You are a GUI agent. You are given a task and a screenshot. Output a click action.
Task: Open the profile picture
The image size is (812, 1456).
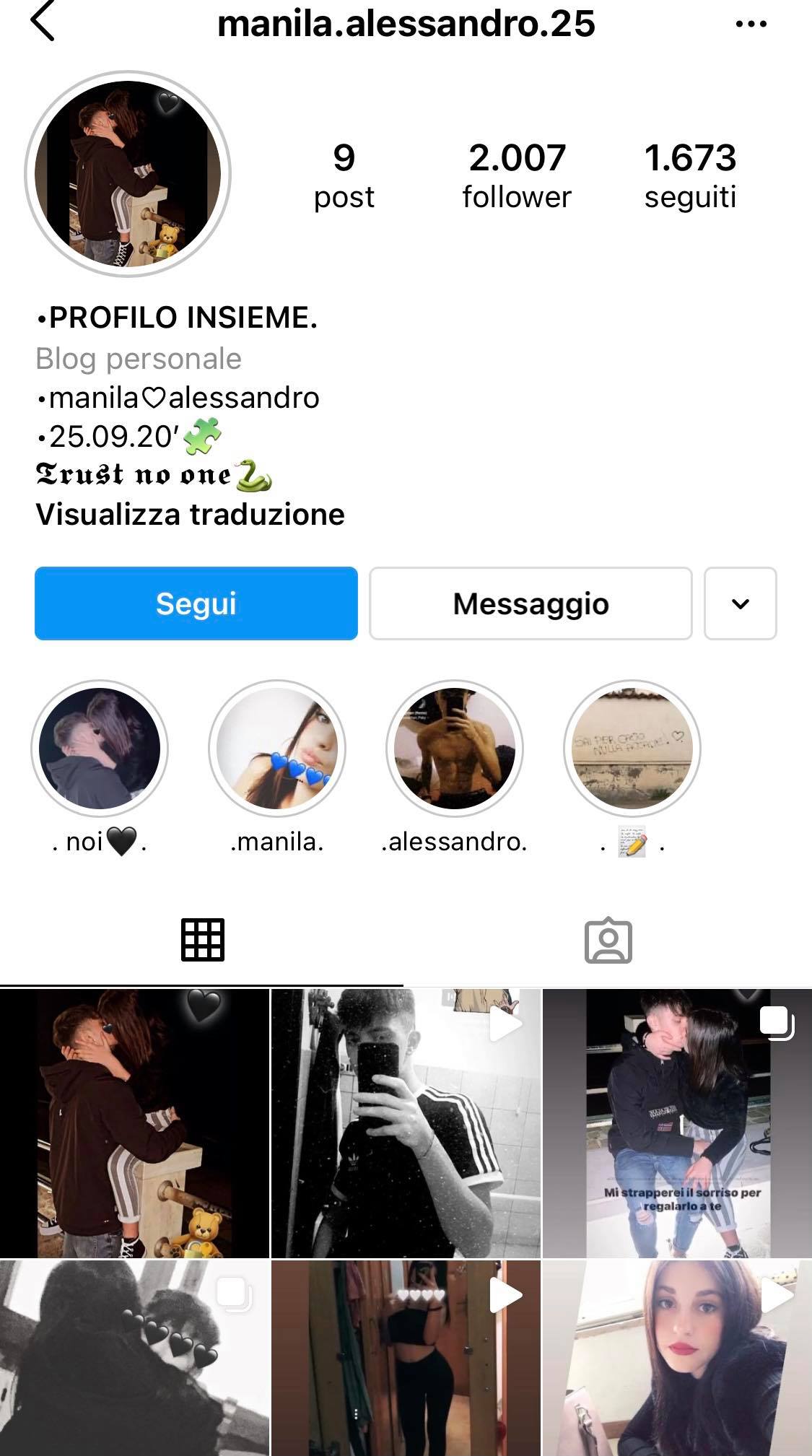pos(128,174)
